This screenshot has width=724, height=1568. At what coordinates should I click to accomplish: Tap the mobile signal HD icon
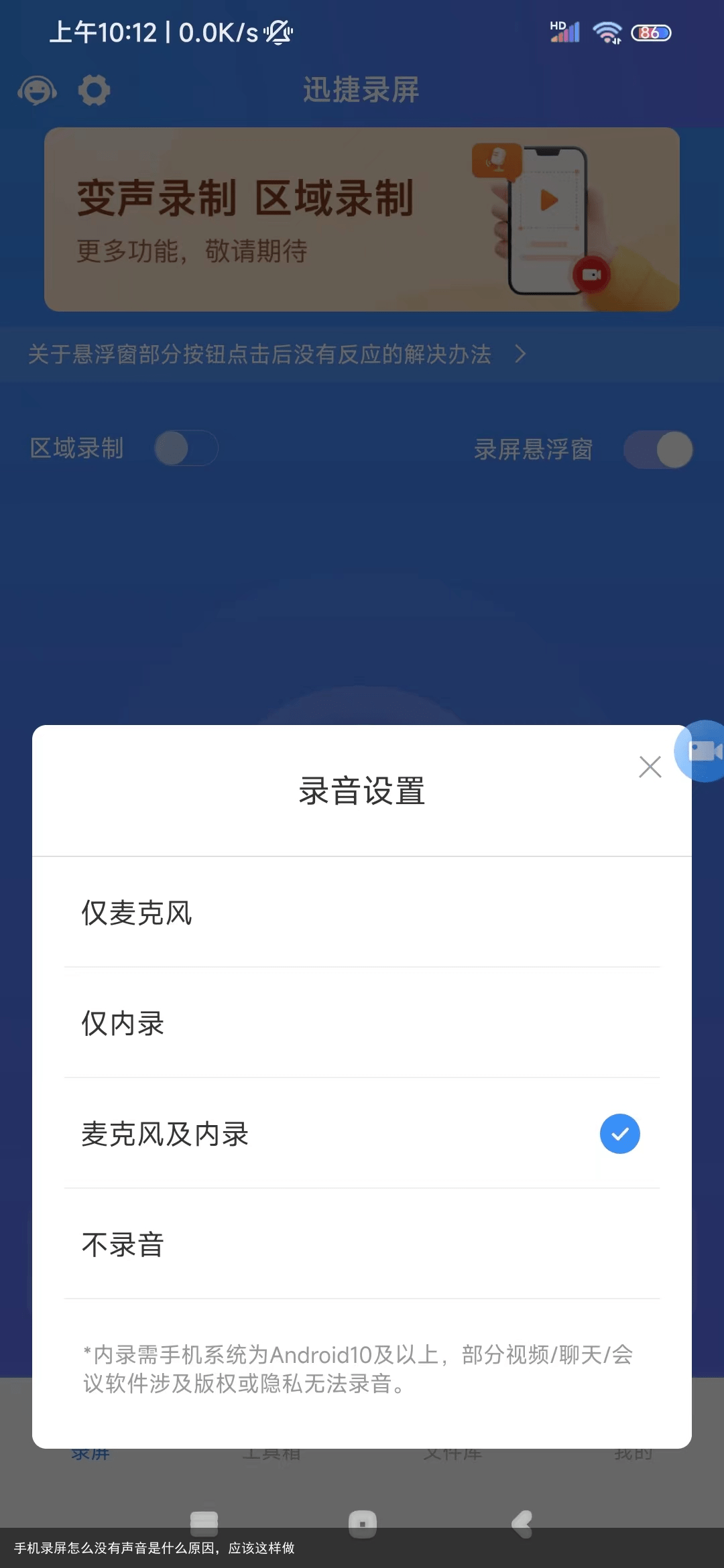tap(562, 31)
